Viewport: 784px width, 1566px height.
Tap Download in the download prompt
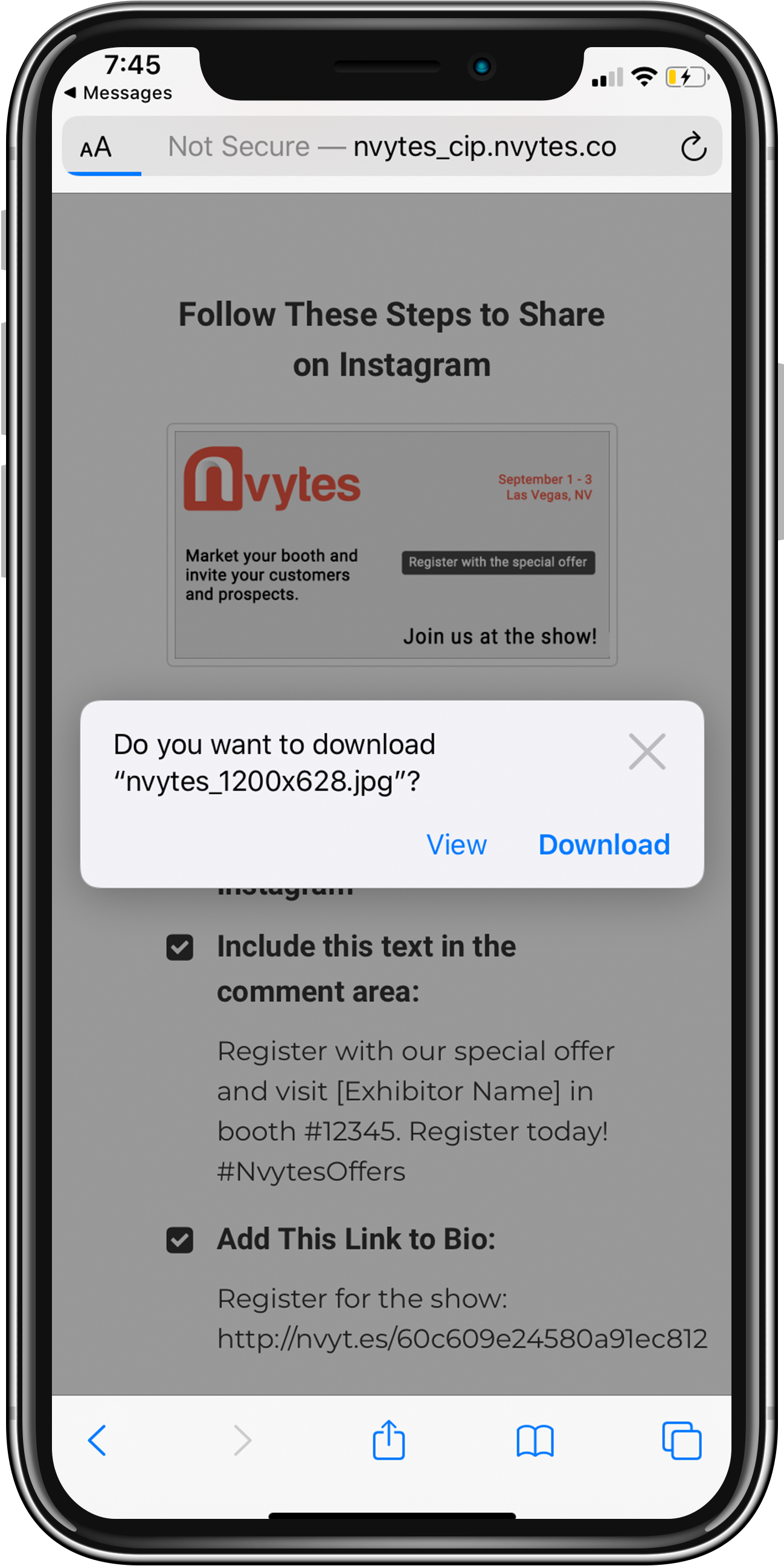tap(603, 845)
